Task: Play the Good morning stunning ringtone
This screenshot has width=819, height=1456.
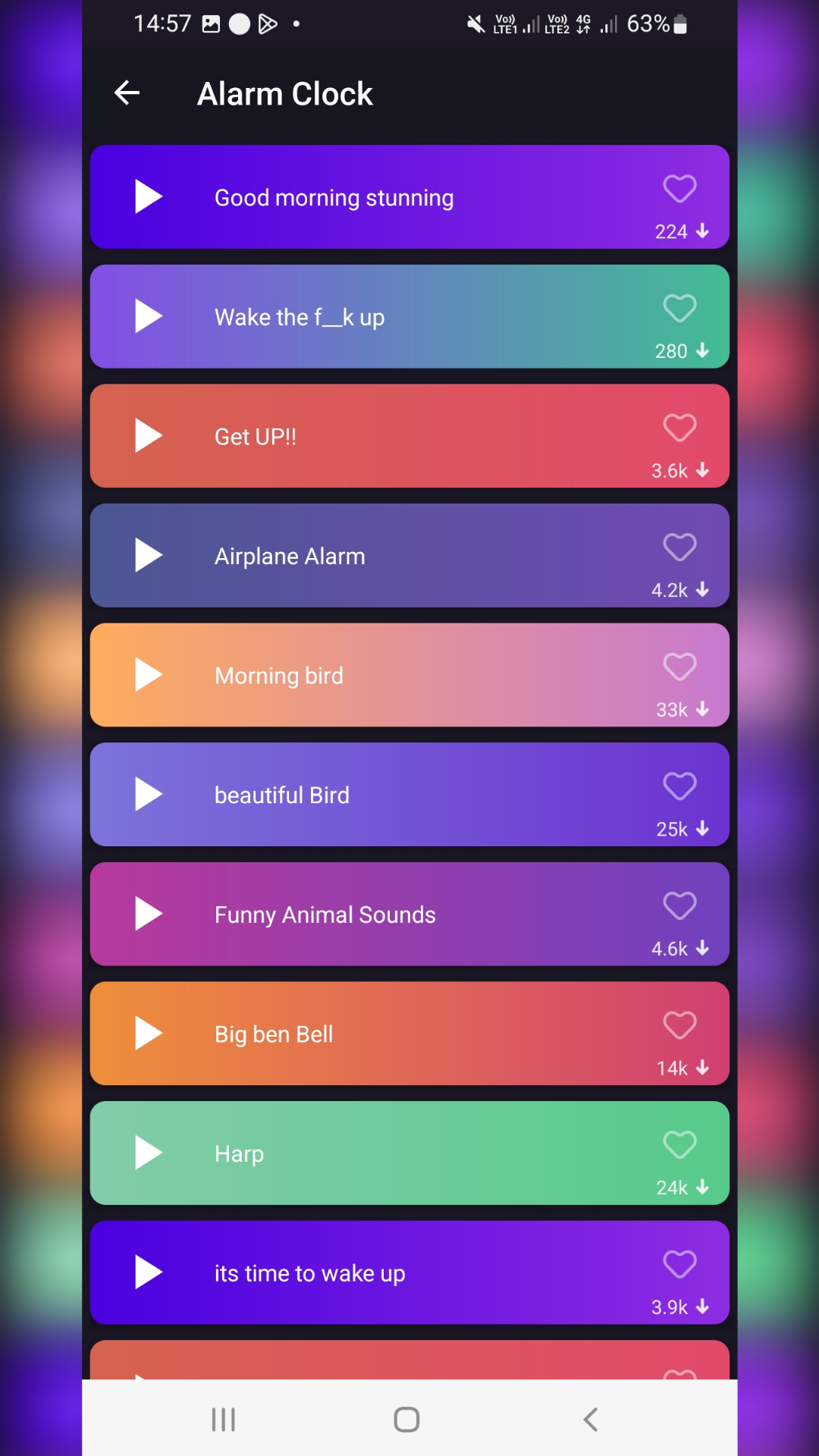Action: 148,196
